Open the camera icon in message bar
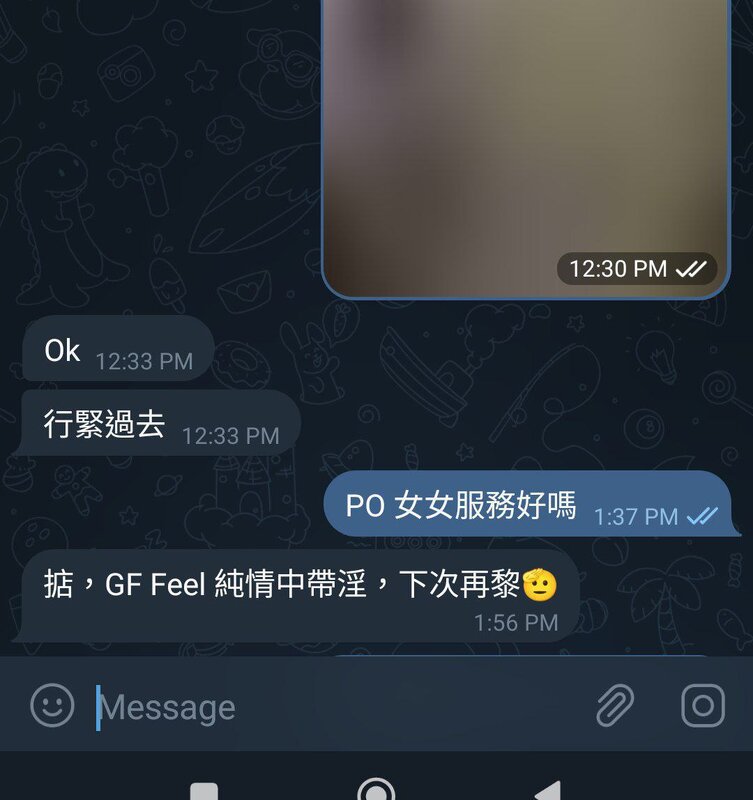 [702, 706]
